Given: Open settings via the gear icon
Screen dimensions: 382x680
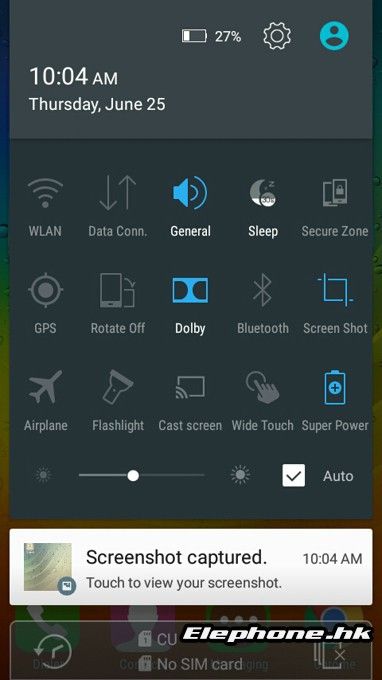Looking at the screenshot, I should coord(277,36).
